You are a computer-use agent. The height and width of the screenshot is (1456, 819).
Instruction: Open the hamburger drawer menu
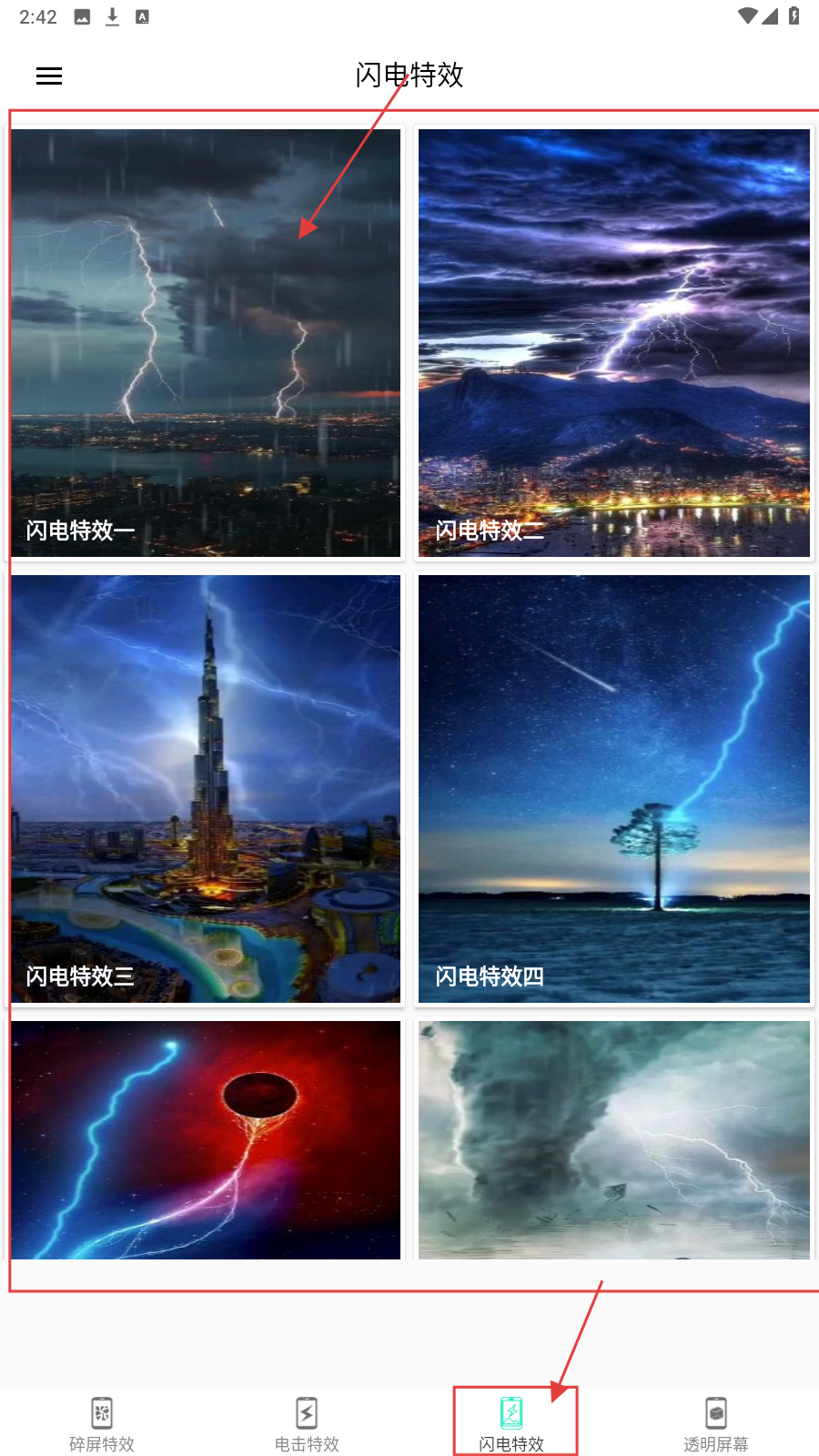click(49, 76)
